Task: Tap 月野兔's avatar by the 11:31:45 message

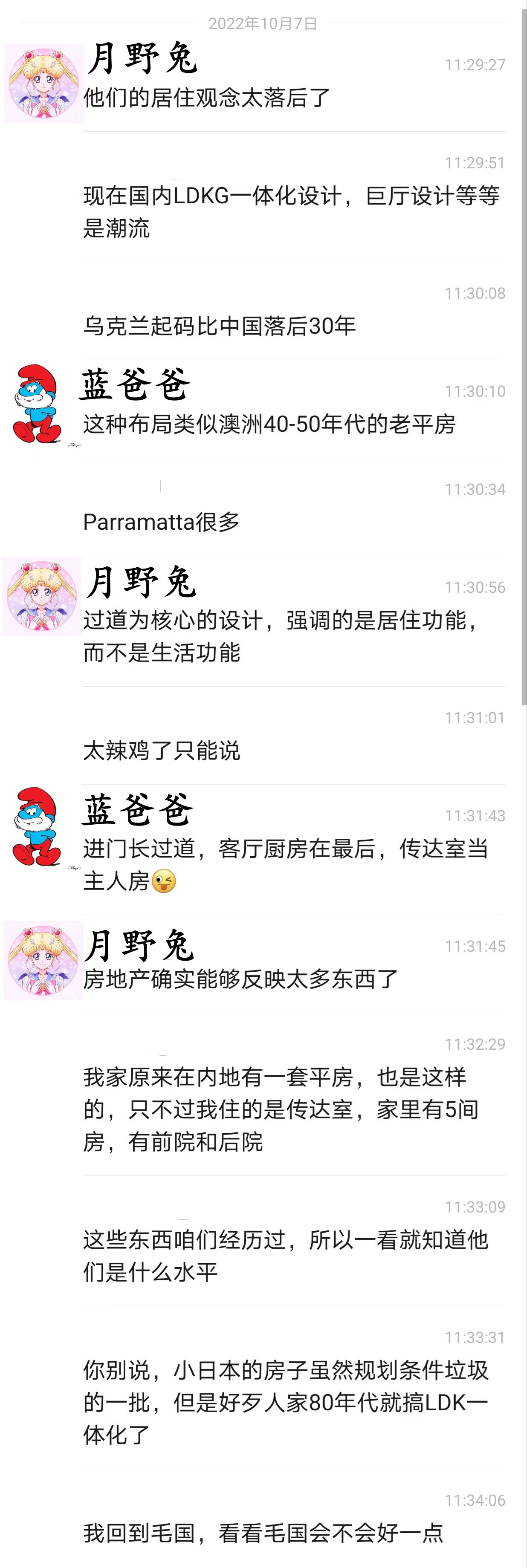Action: pyautogui.click(x=43, y=960)
